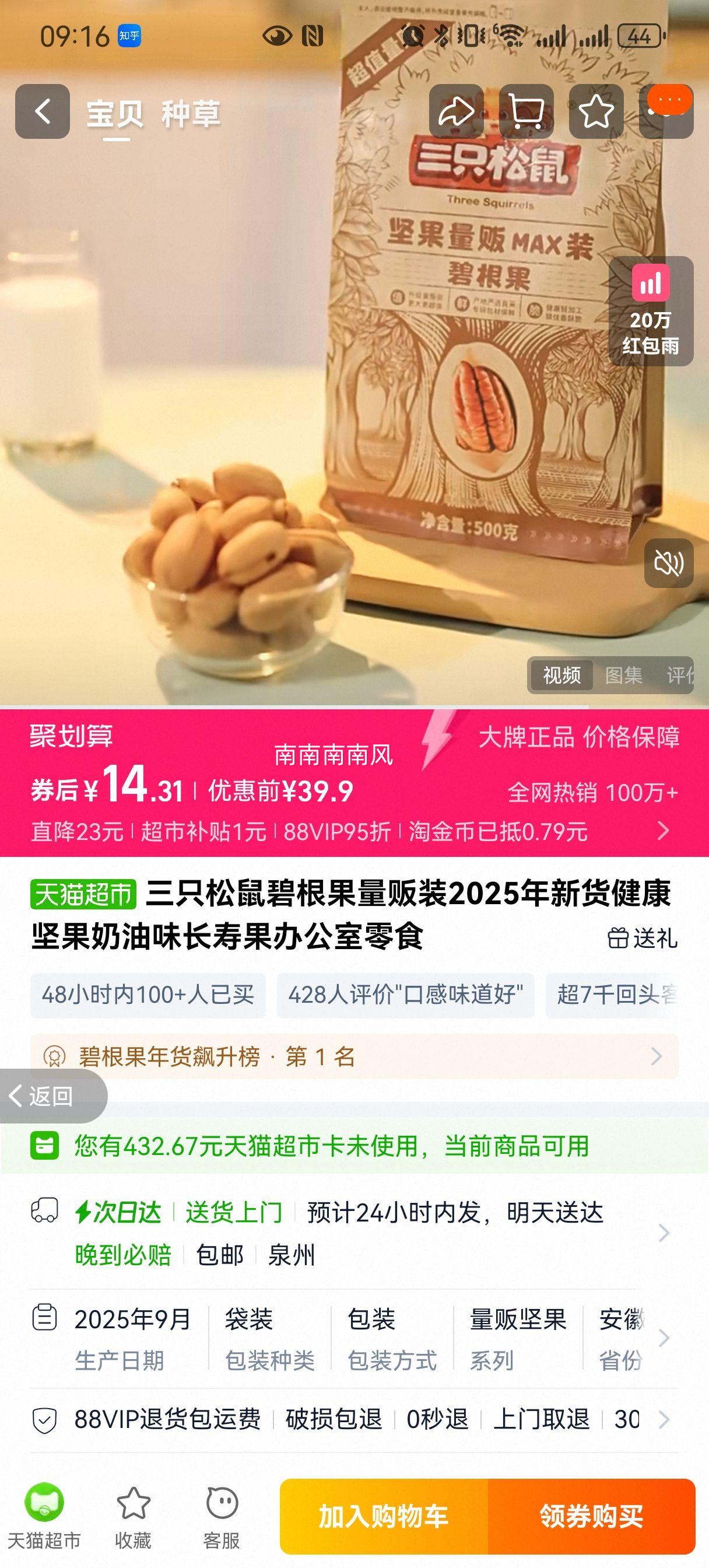Open 天猫超市 from the bottom bar
This screenshot has height=1568, width=709.
point(44,1515)
